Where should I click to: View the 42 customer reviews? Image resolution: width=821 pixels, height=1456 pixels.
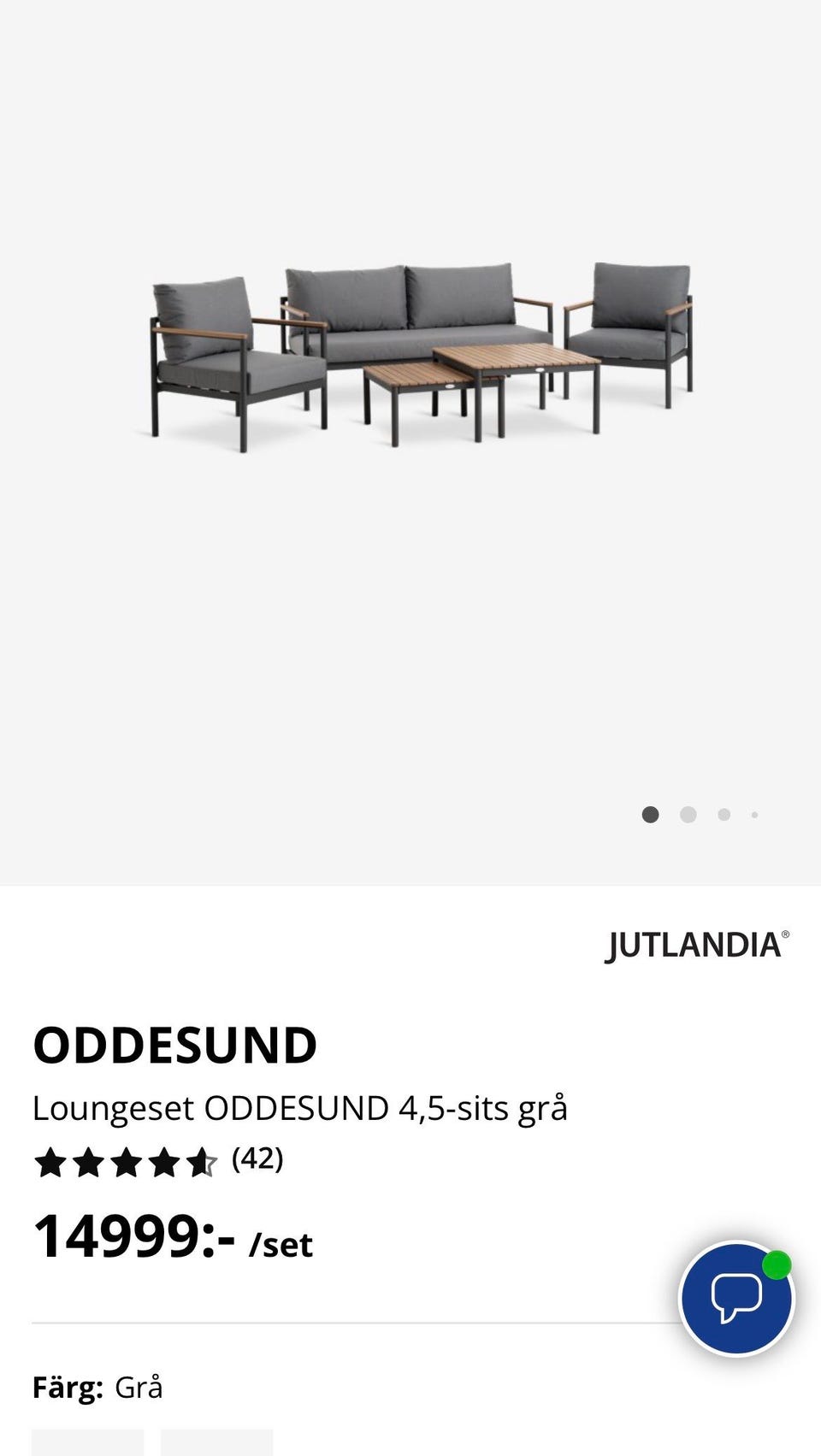click(257, 1159)
